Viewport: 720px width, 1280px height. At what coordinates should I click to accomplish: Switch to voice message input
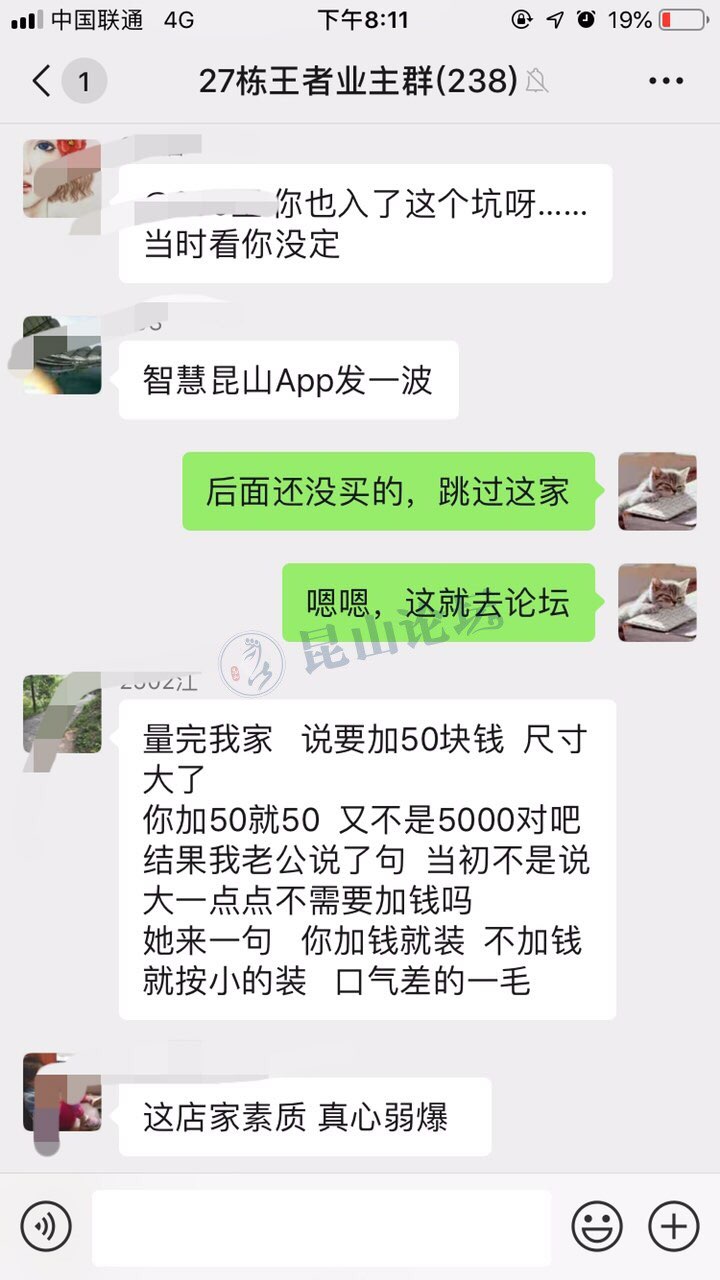(46, 1225)
